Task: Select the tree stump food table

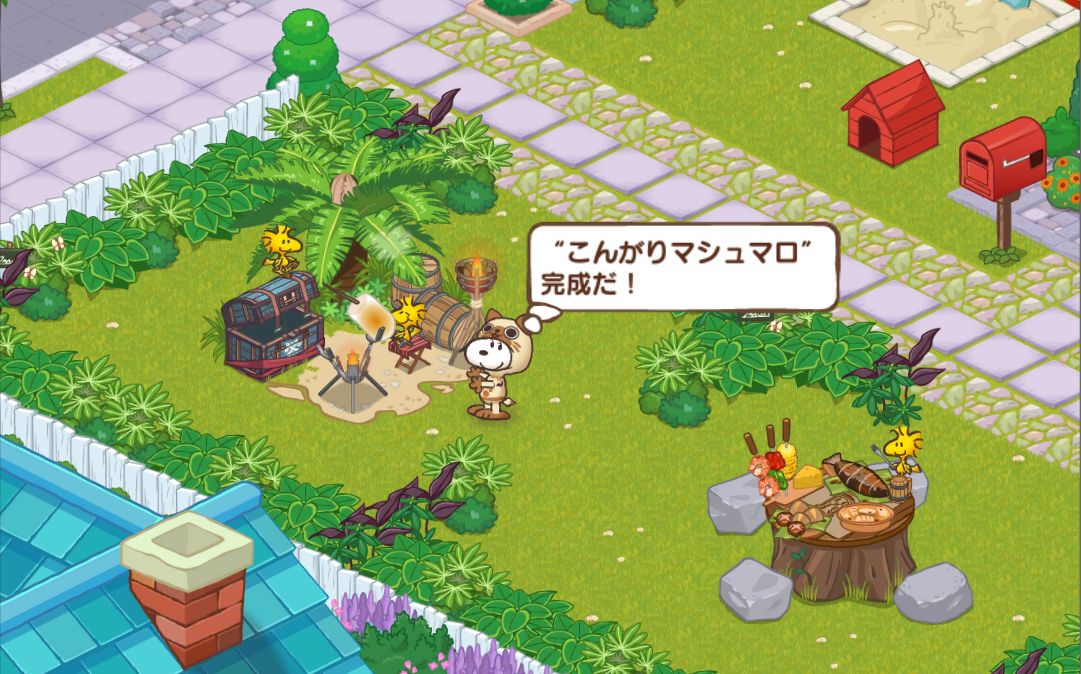Action: pos(842,540)
